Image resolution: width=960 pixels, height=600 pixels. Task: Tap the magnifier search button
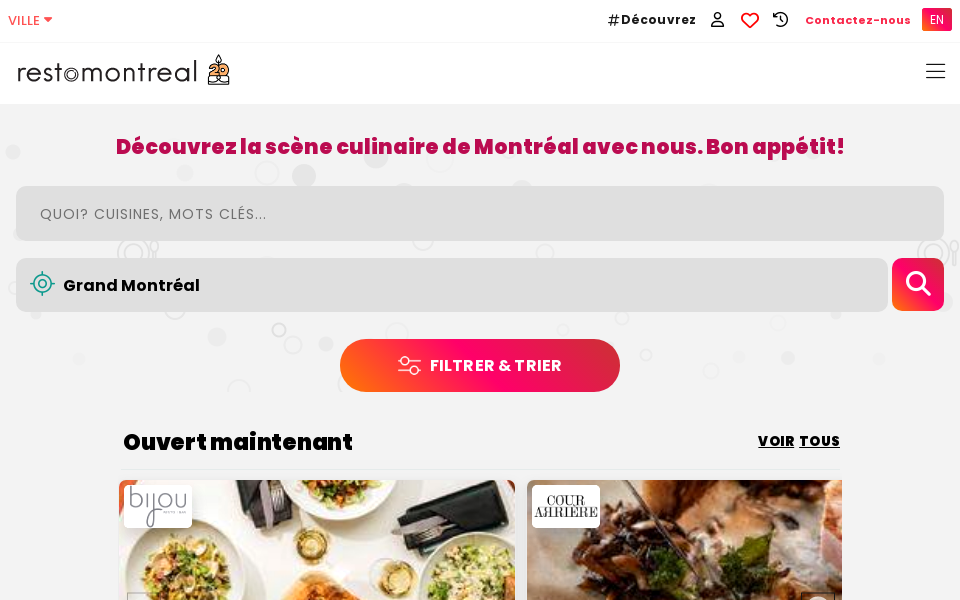point(917,285)
